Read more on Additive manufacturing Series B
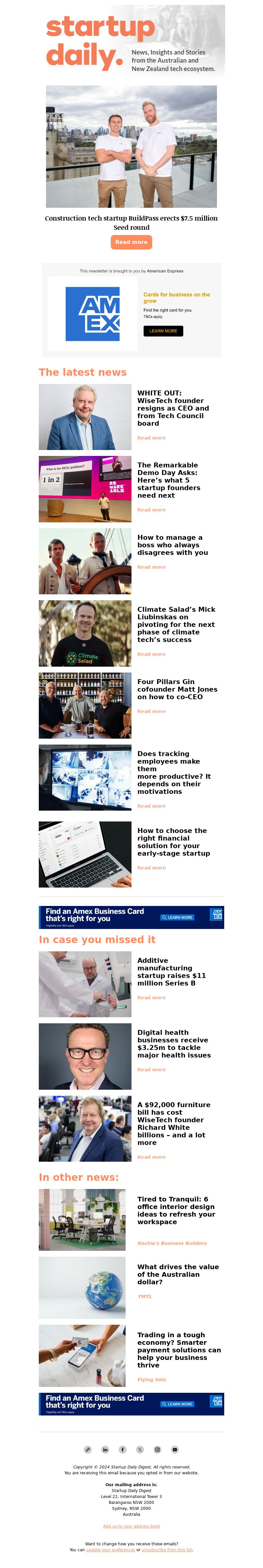The image size is (263, 1568). coord(151,998)
